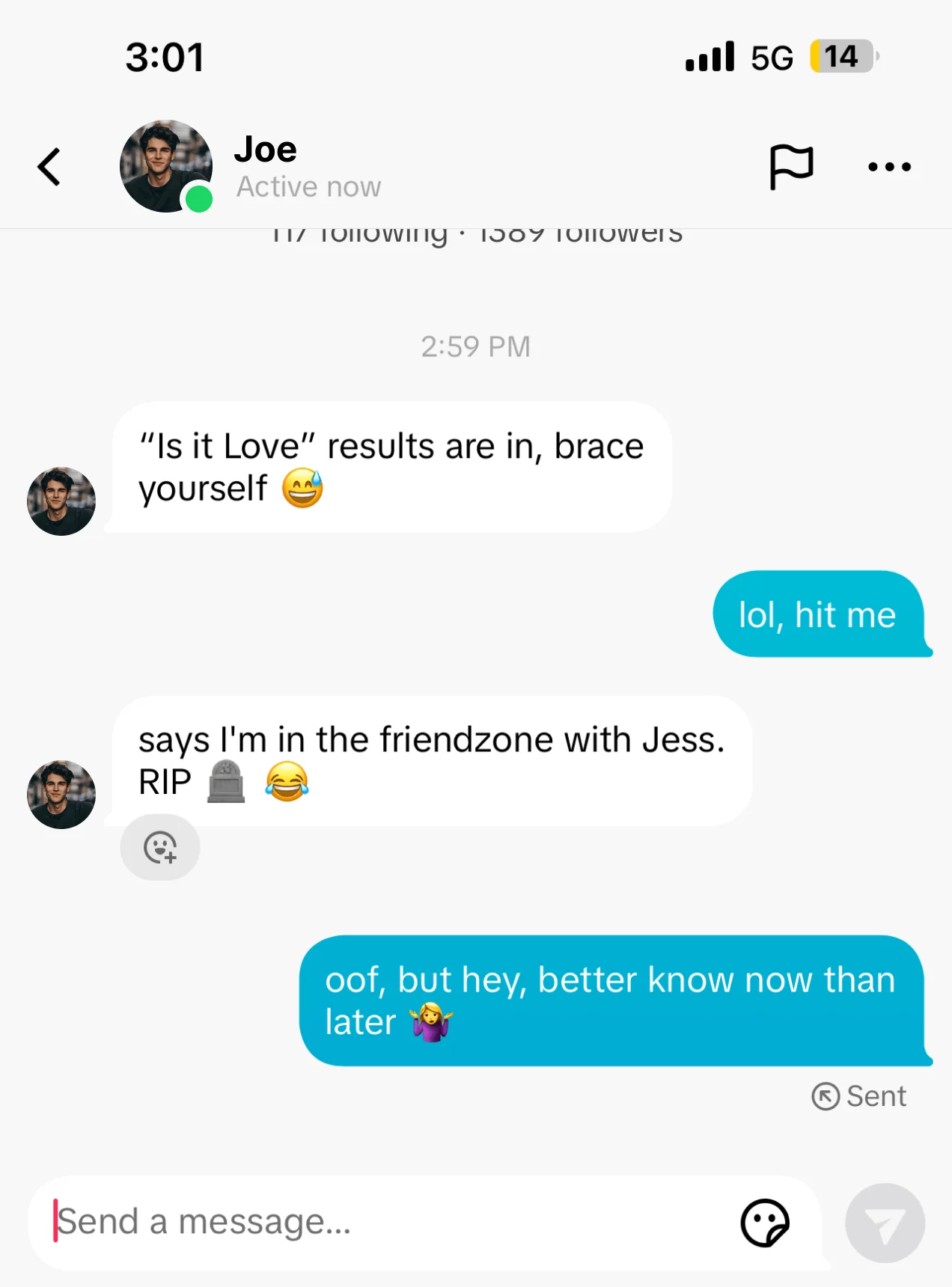Focus the Send a message field
This screenshot has width=952, height=1287.
click(x=389, y=1222)
